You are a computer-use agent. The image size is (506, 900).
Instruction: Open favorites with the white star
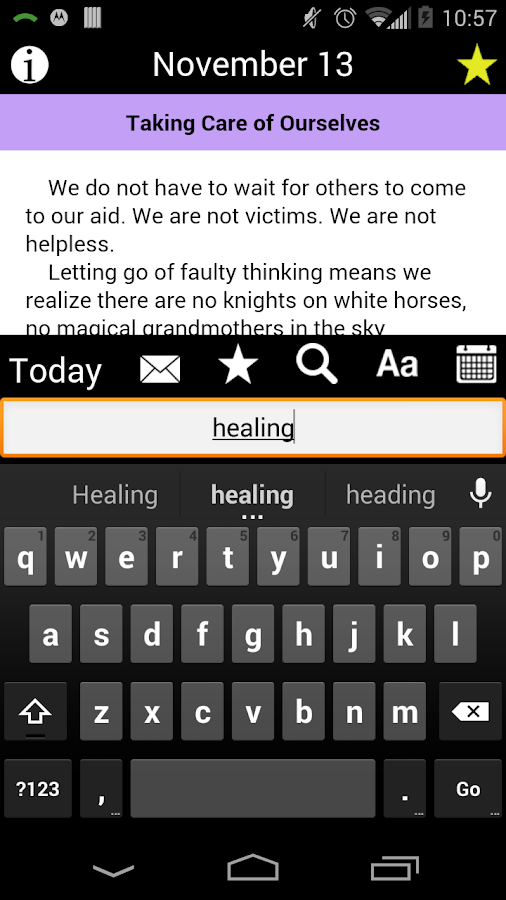click(x=238, y=364)
